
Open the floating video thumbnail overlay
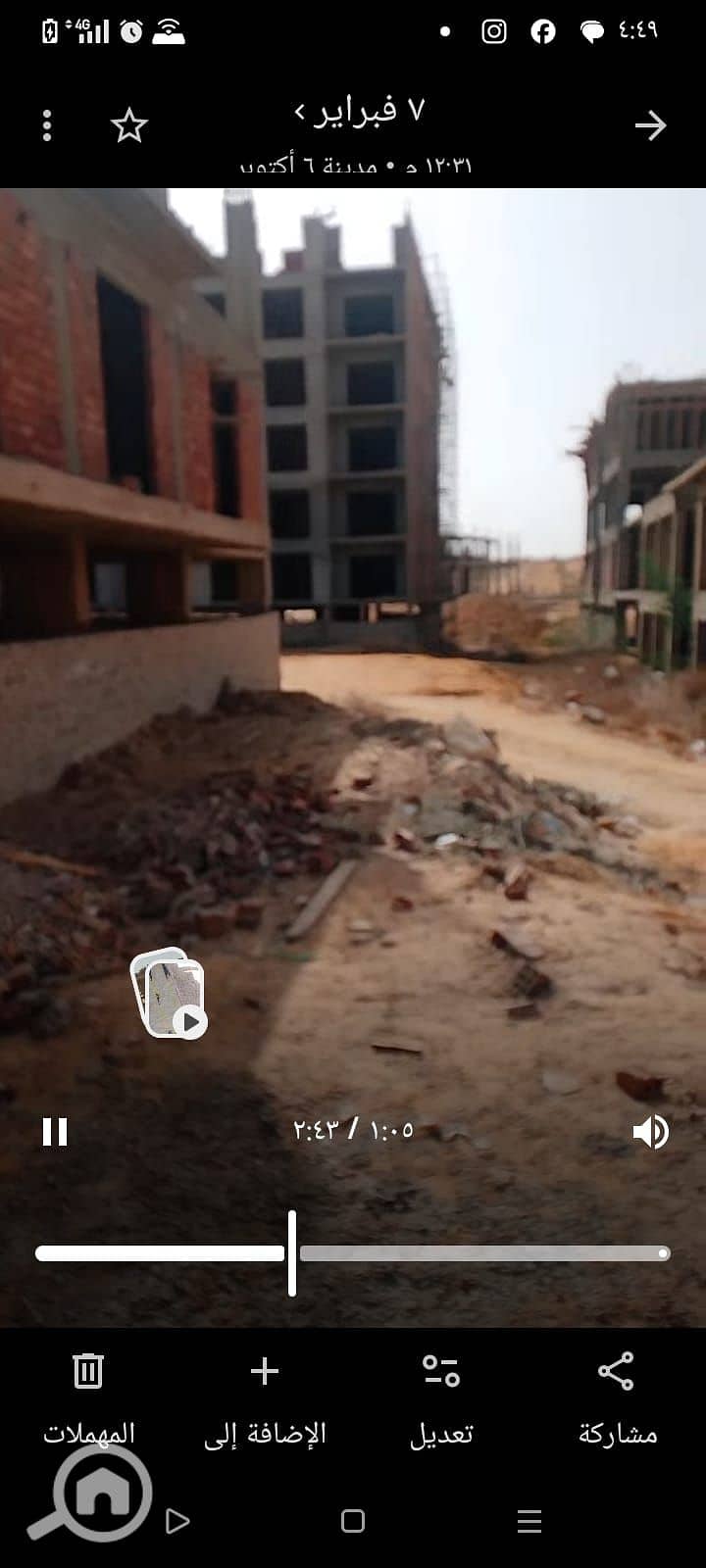pyautogui.click(x=169, y=993)
